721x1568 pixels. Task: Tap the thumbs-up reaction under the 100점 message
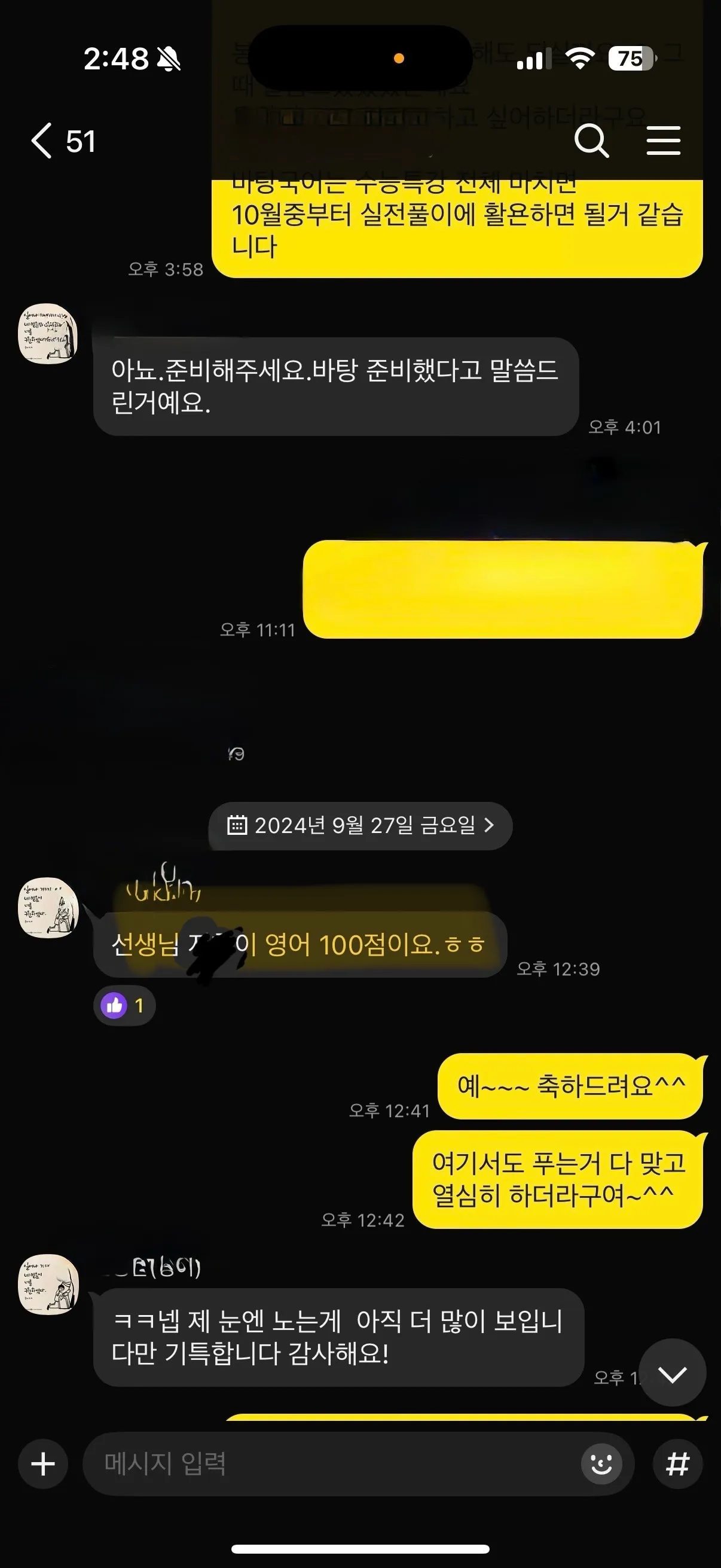click(124, 1006)
